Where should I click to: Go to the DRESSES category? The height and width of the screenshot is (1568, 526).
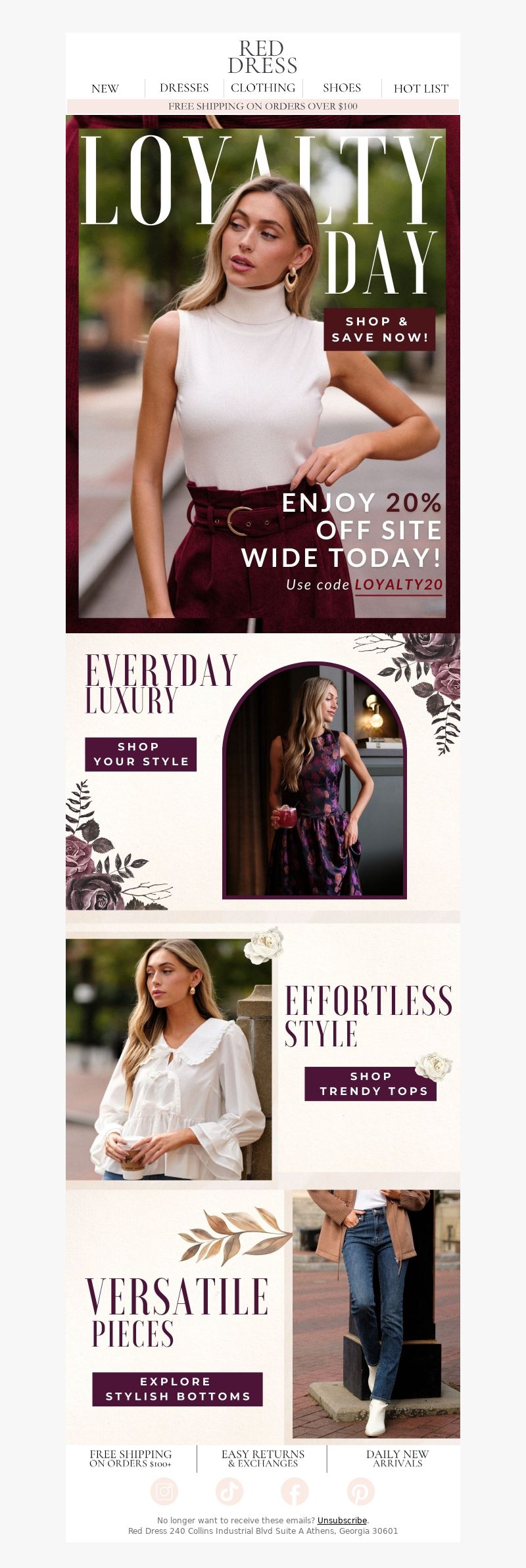click(184, 88)
